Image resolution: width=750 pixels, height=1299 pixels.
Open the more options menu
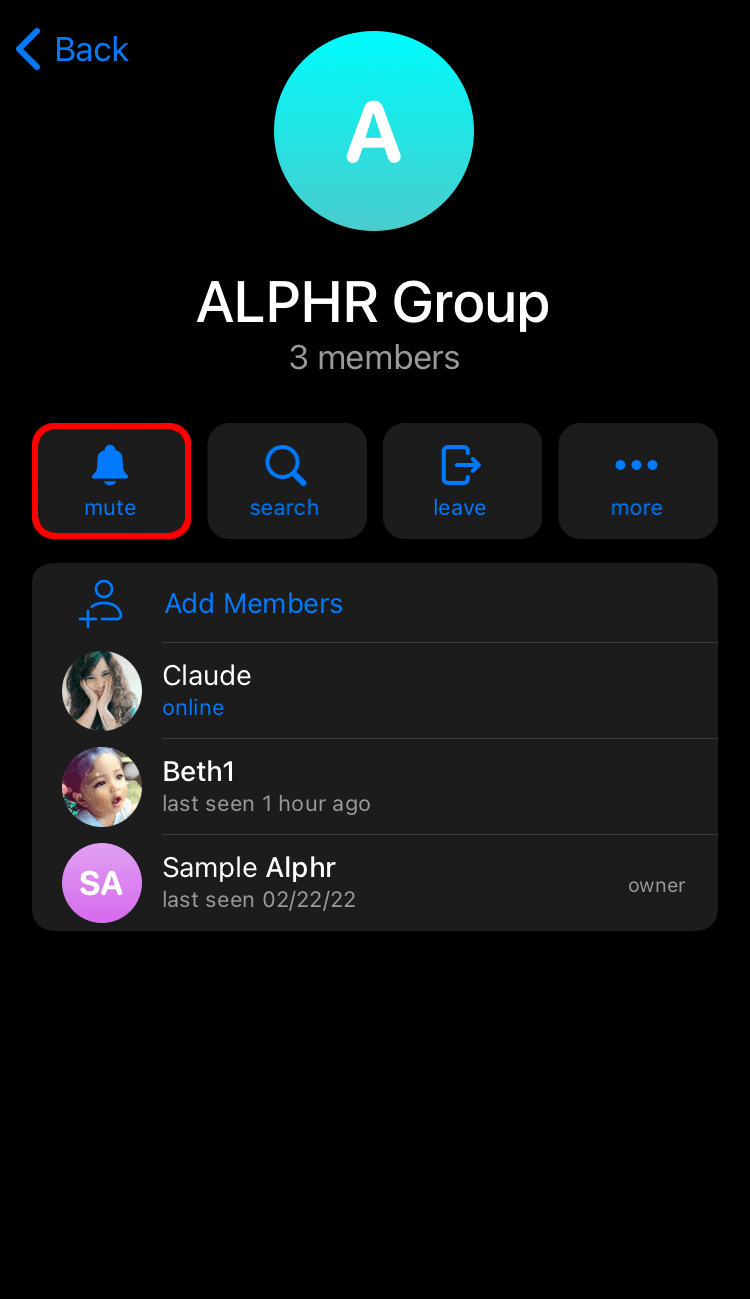click(637, 481)
